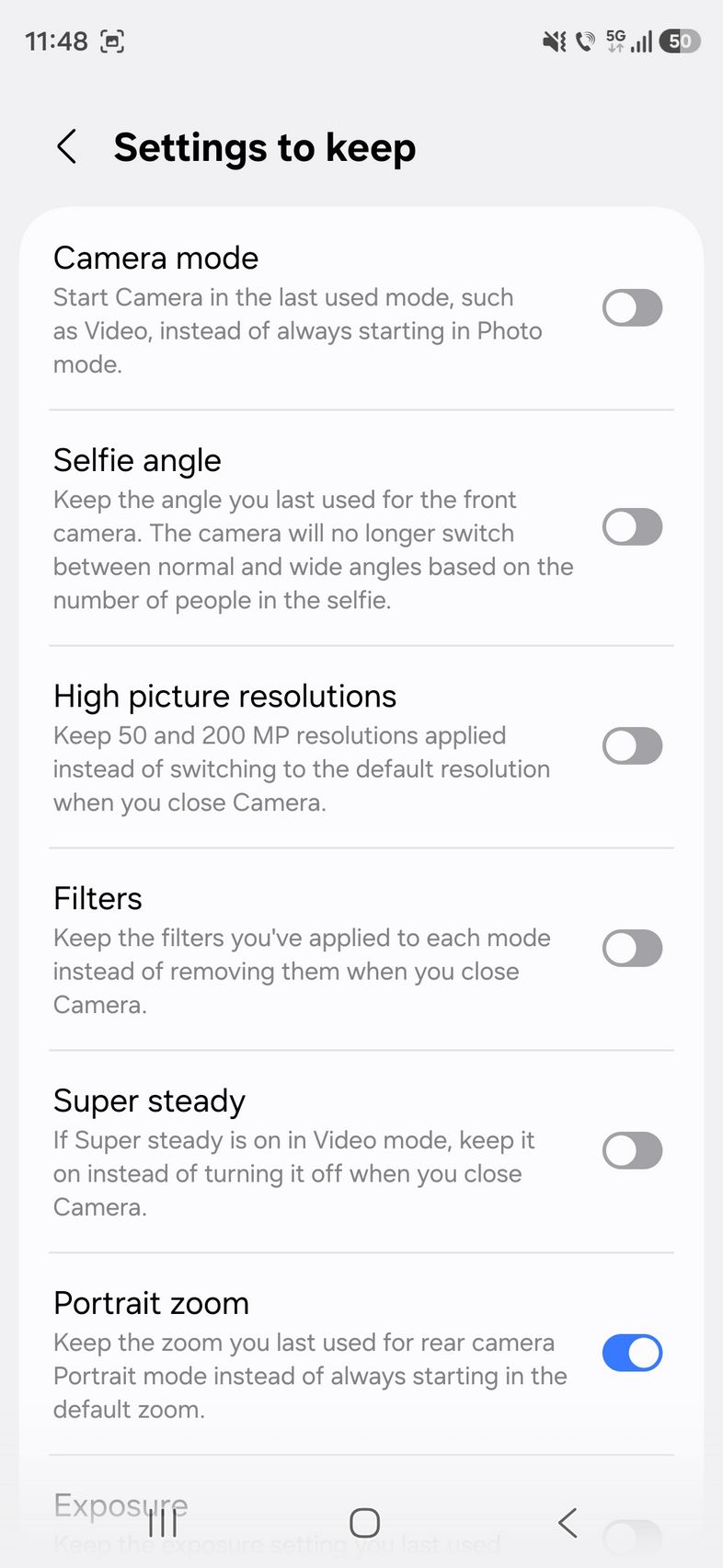This screenshot has height=1568, width=723.
Task: Switch on Super steady setting
Action: 632,1151
